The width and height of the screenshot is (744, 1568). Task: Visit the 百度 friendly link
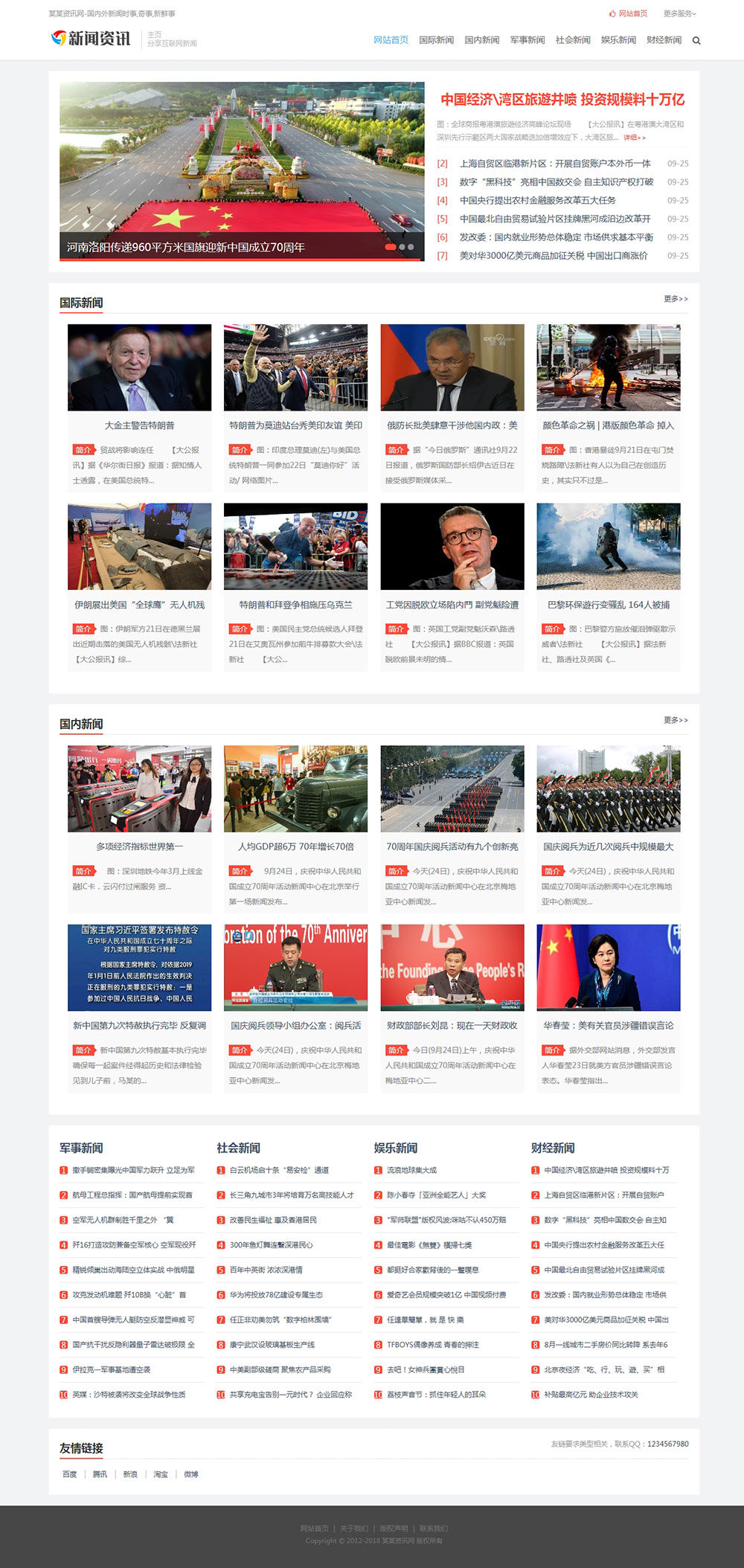70,1474
